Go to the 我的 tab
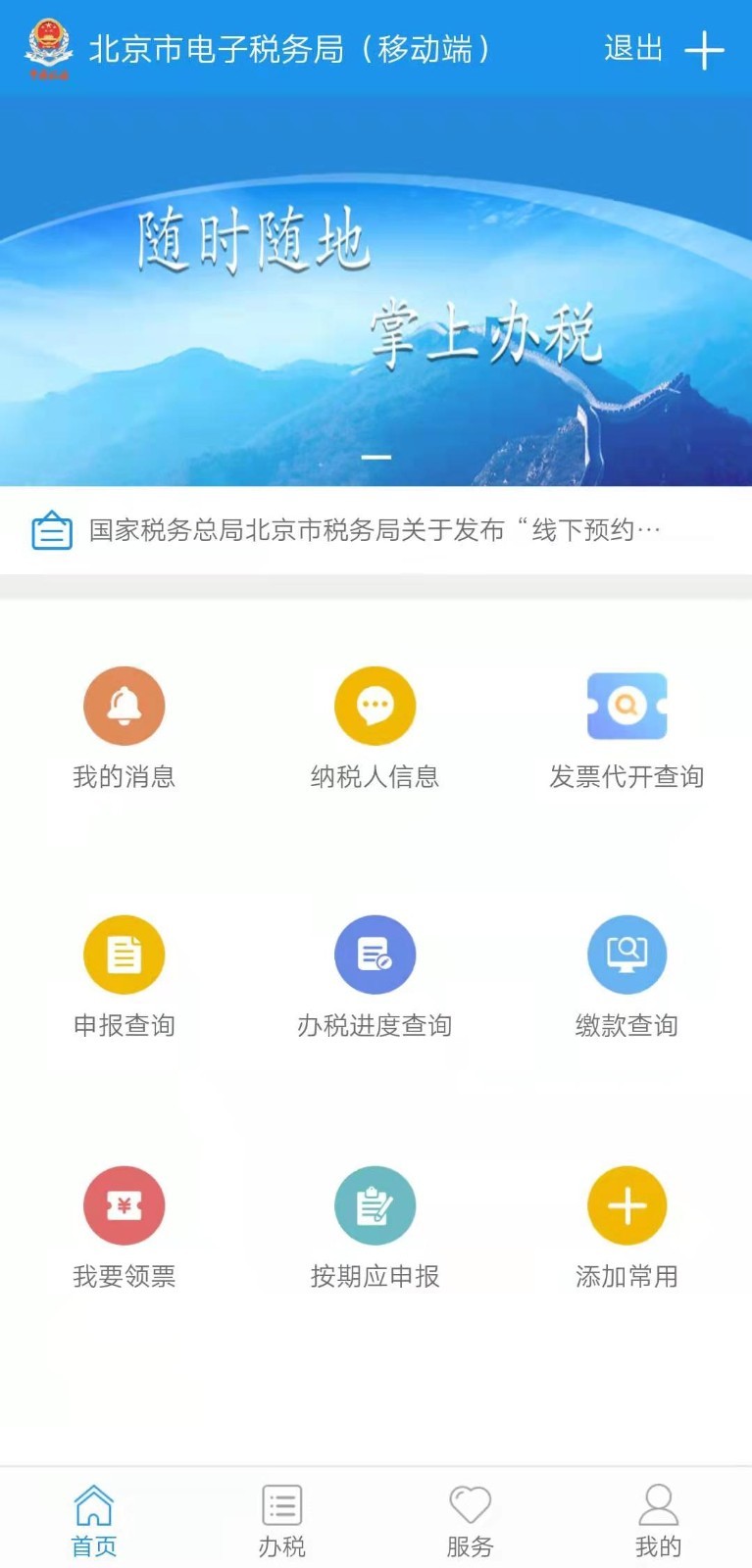Viewport: 752px width, 1568px height. (x=658, y=1520)
